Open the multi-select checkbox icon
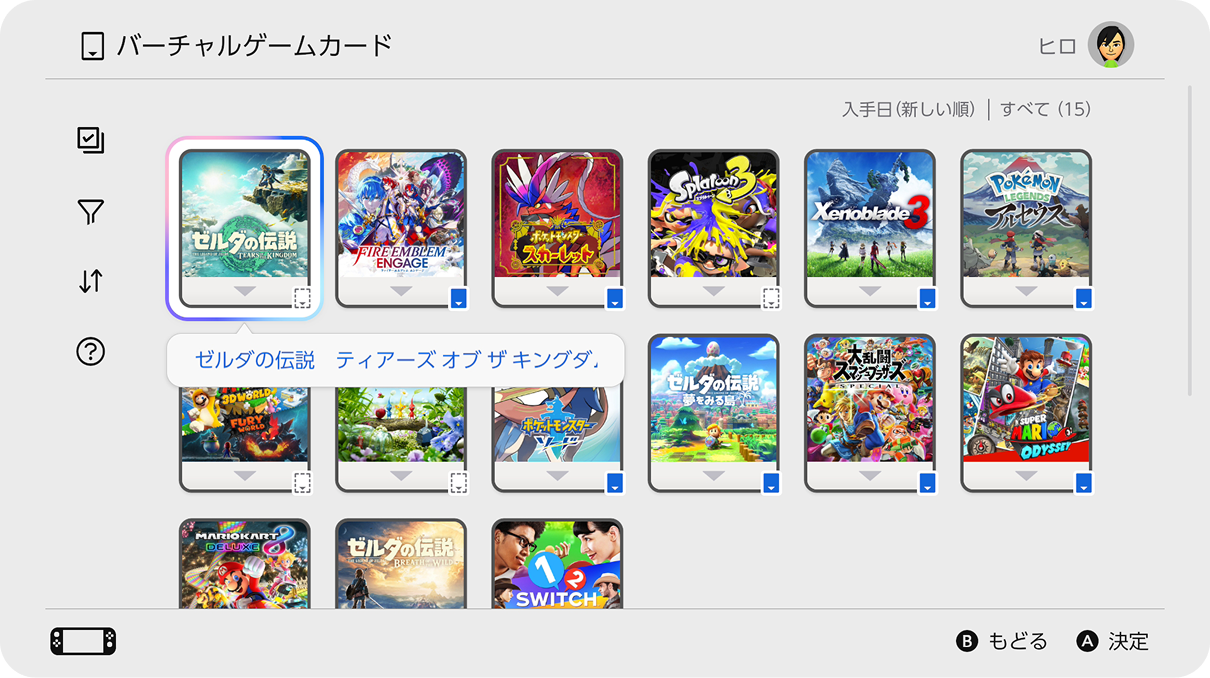 point(91,141)
